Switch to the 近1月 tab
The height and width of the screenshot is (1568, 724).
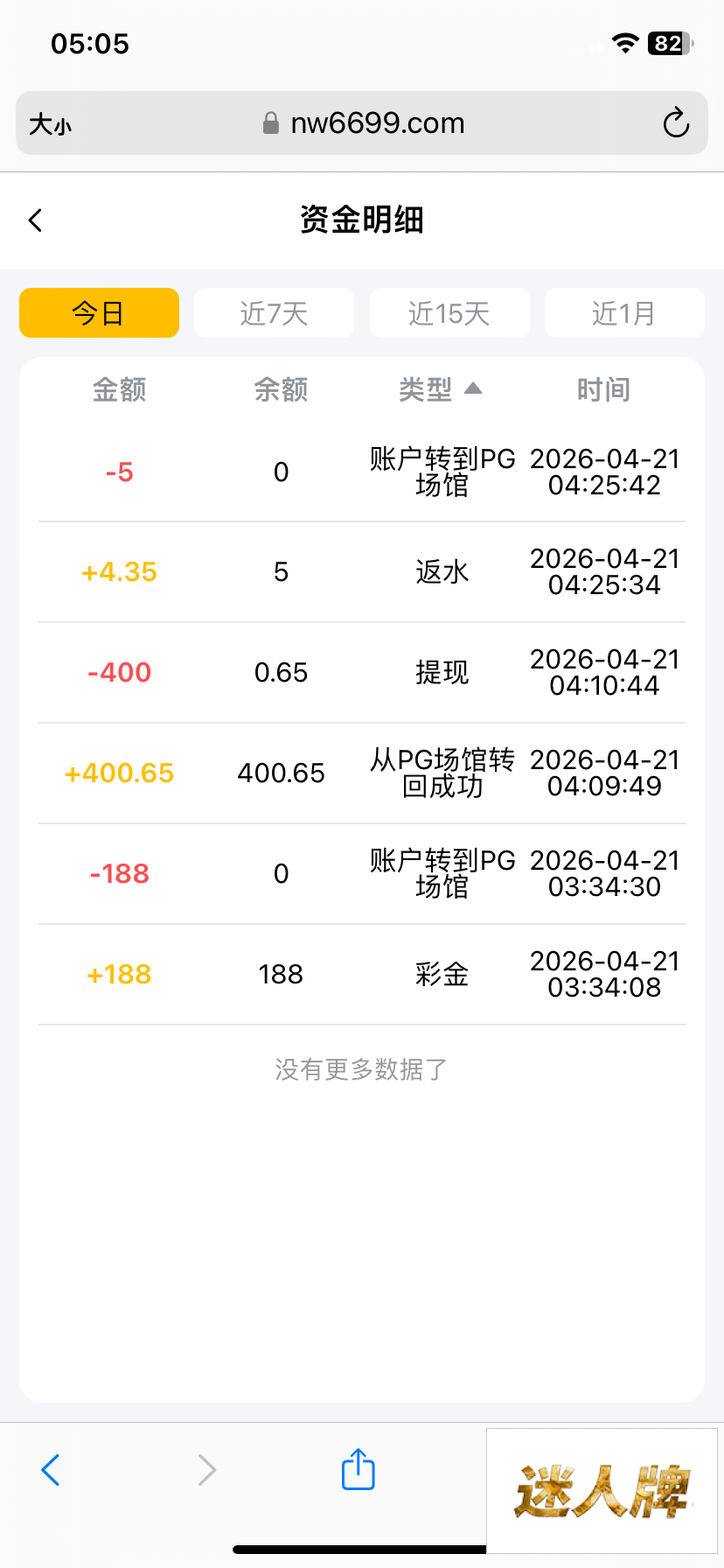[624, 313]
